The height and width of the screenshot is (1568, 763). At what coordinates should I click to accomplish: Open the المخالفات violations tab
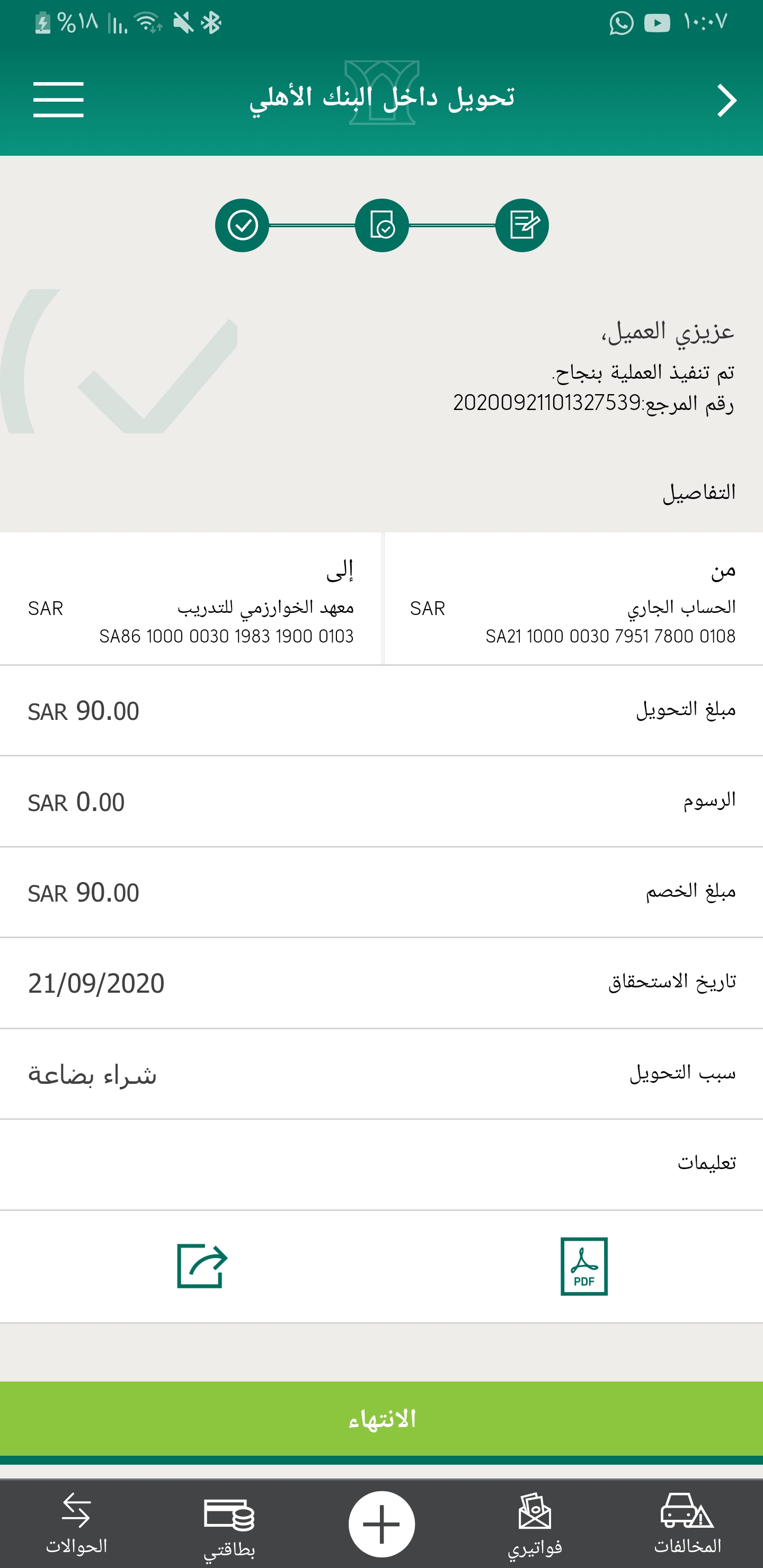coord(687,1524)
